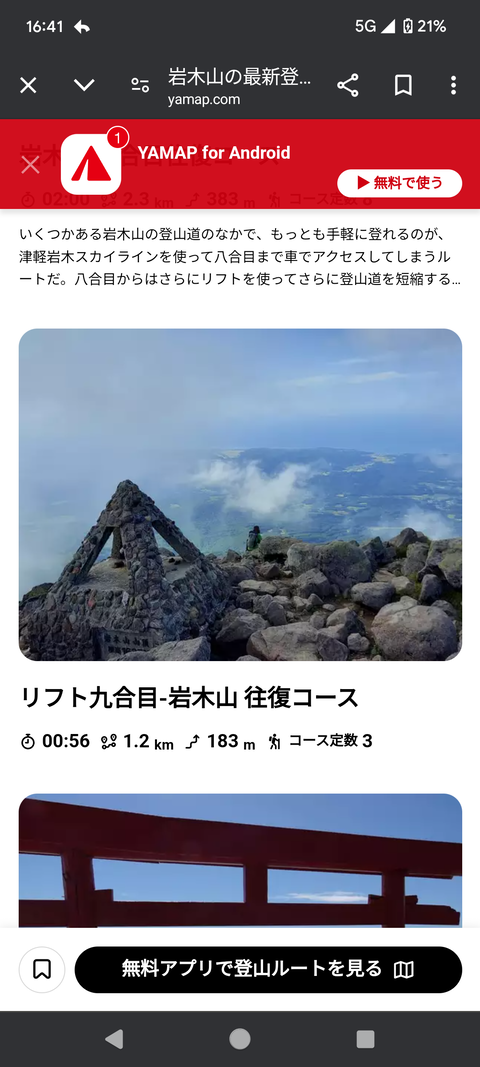Viewport: 480px width, 1067px height.
Task: Bookmark the page in the browser toolbar
Action: 403,86
